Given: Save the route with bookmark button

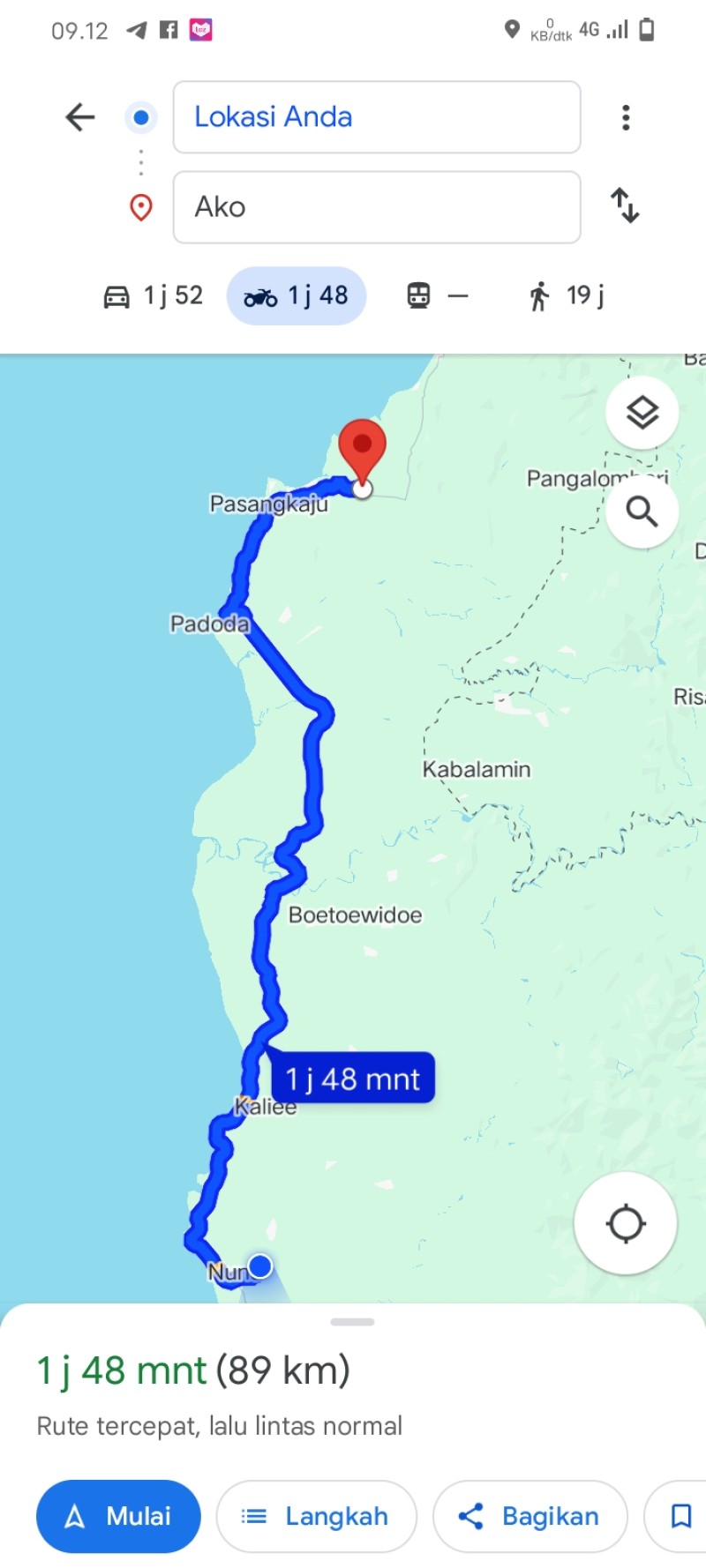Looking at the screenshot, I should point(678,1516).
